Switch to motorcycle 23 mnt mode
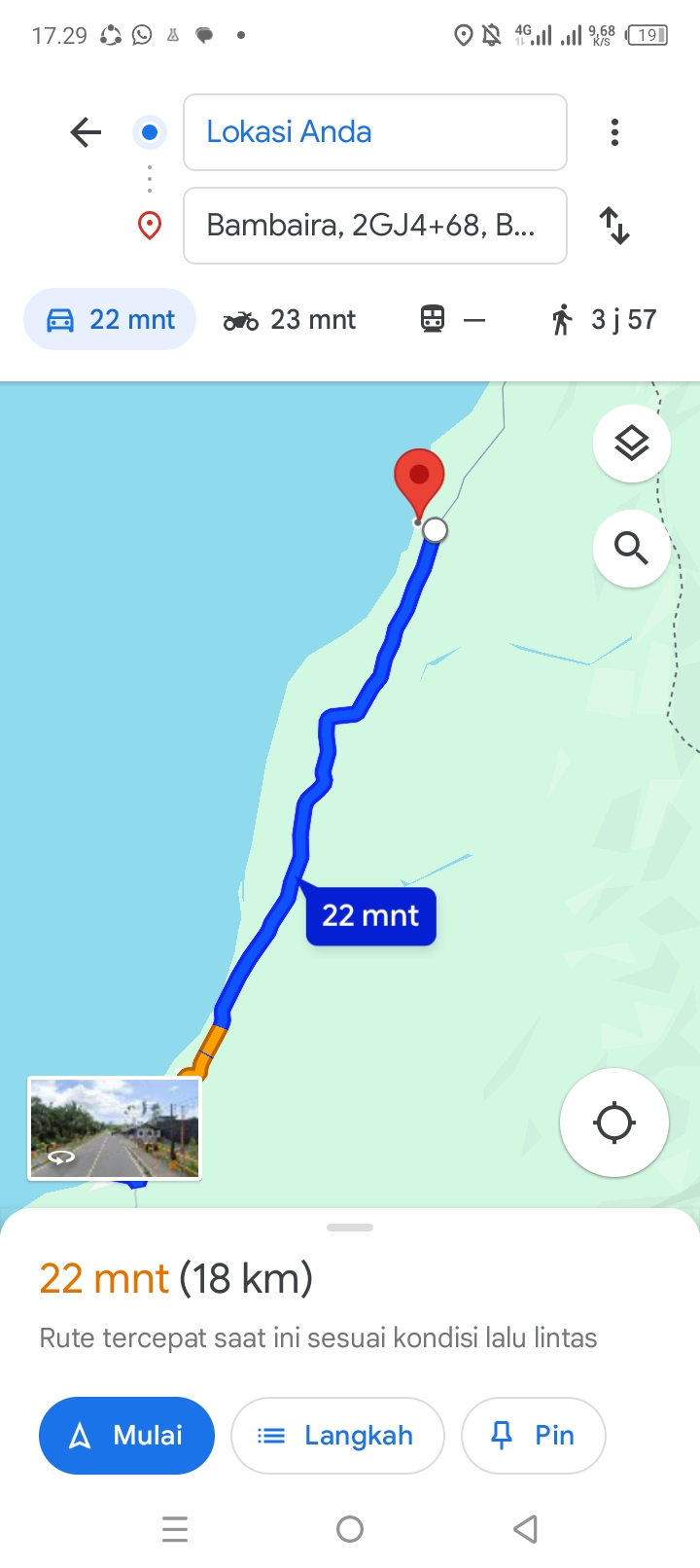Image resolution: width=700 pixels, height=1568 pixels. click(x=290, y=319)
